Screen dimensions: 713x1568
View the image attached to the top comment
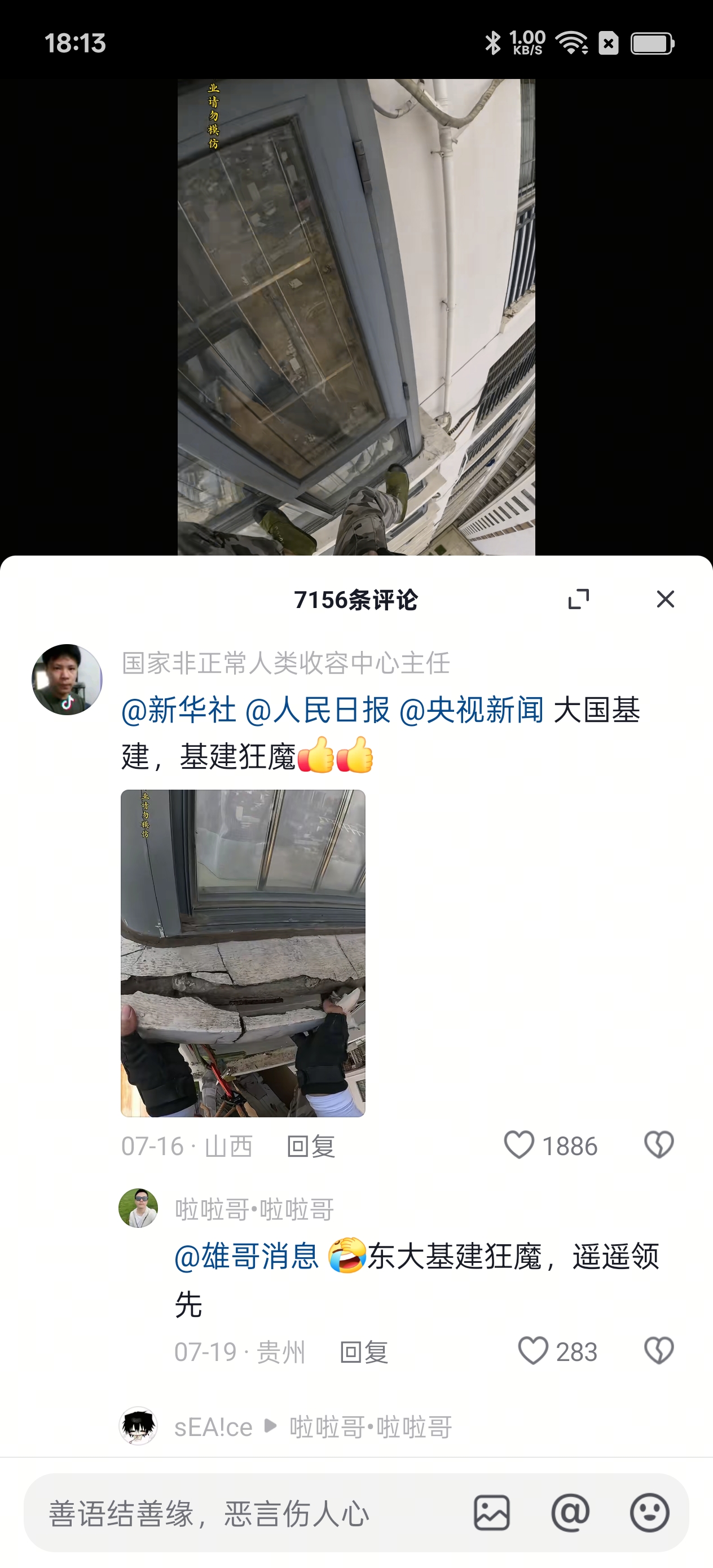click(243, 953)
